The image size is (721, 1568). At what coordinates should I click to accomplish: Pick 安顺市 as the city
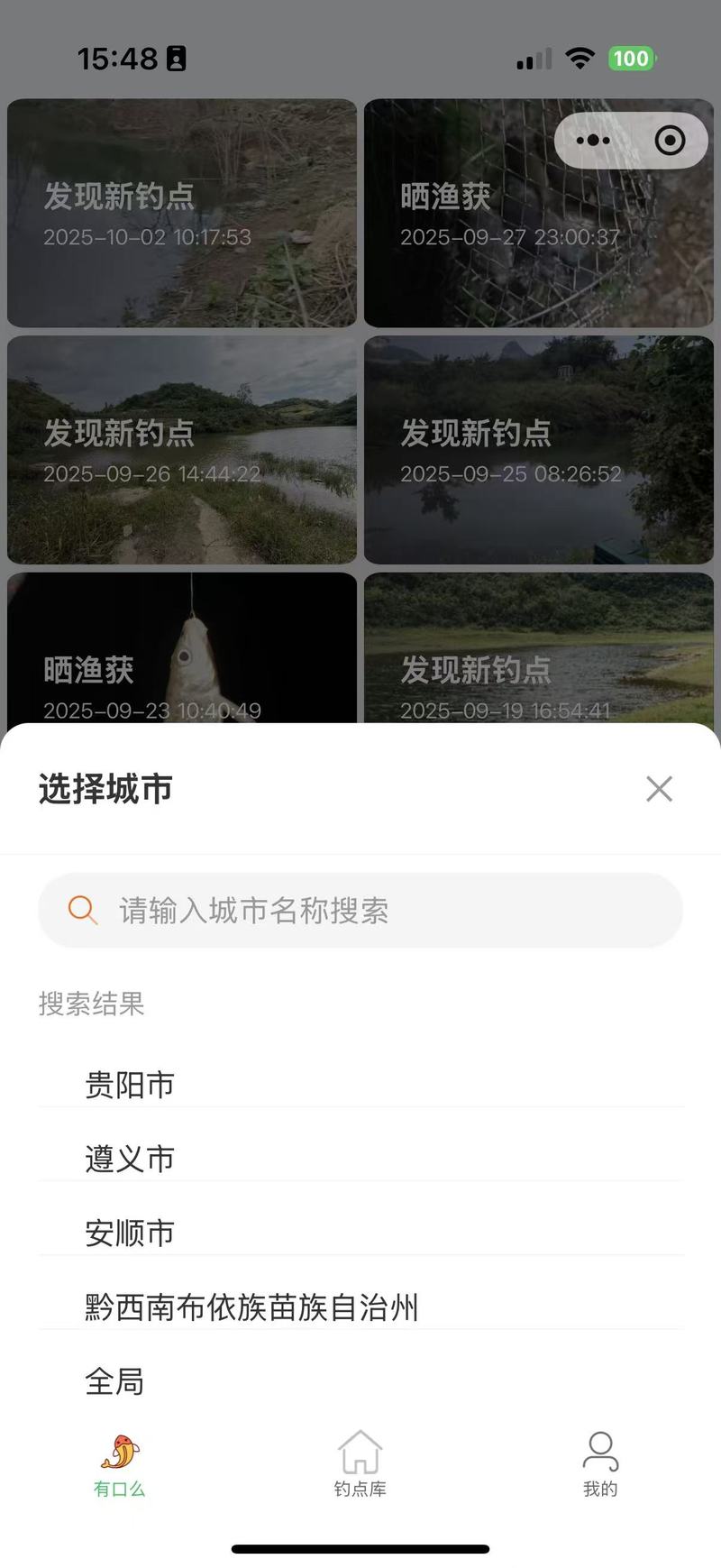(360, 1233)
